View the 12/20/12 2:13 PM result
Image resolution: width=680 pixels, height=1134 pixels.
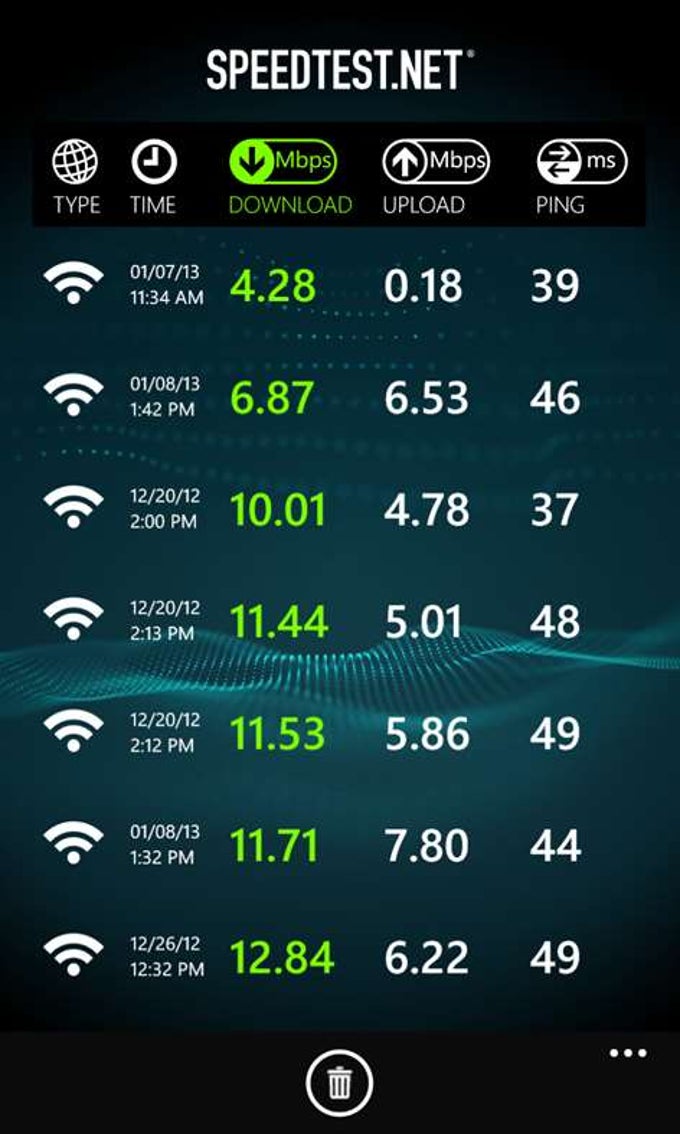[x=340, y=622]
